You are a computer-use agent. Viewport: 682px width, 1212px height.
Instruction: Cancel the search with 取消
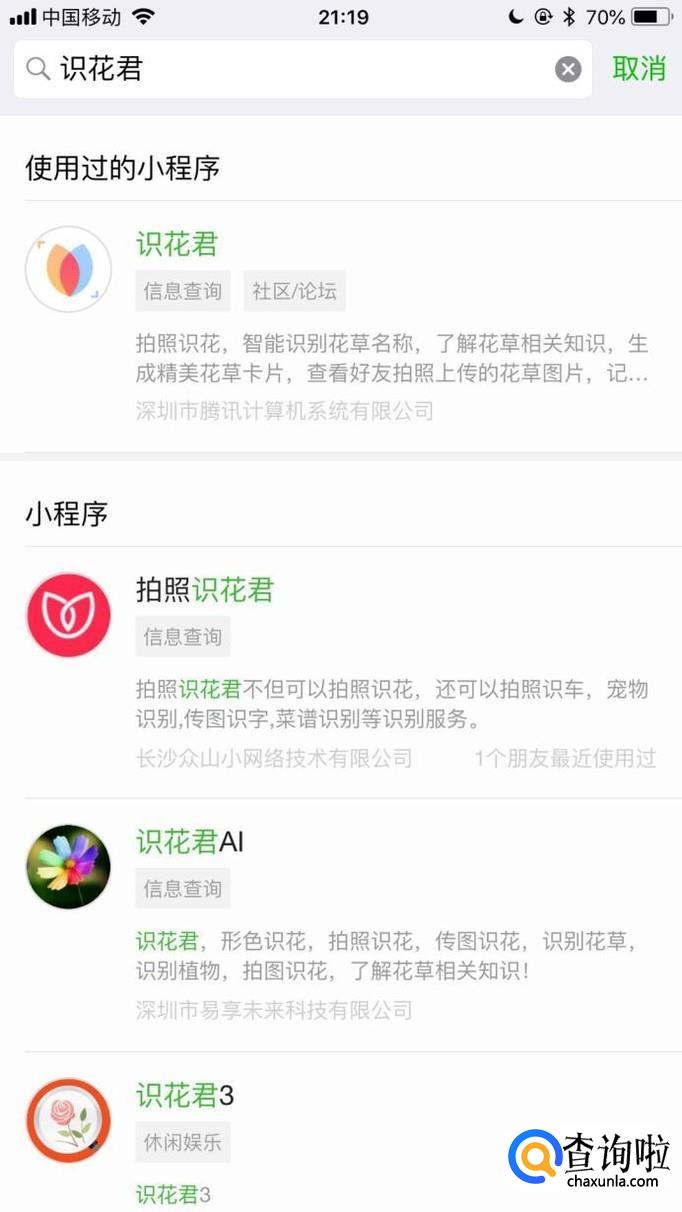click(x=639, y=69)
